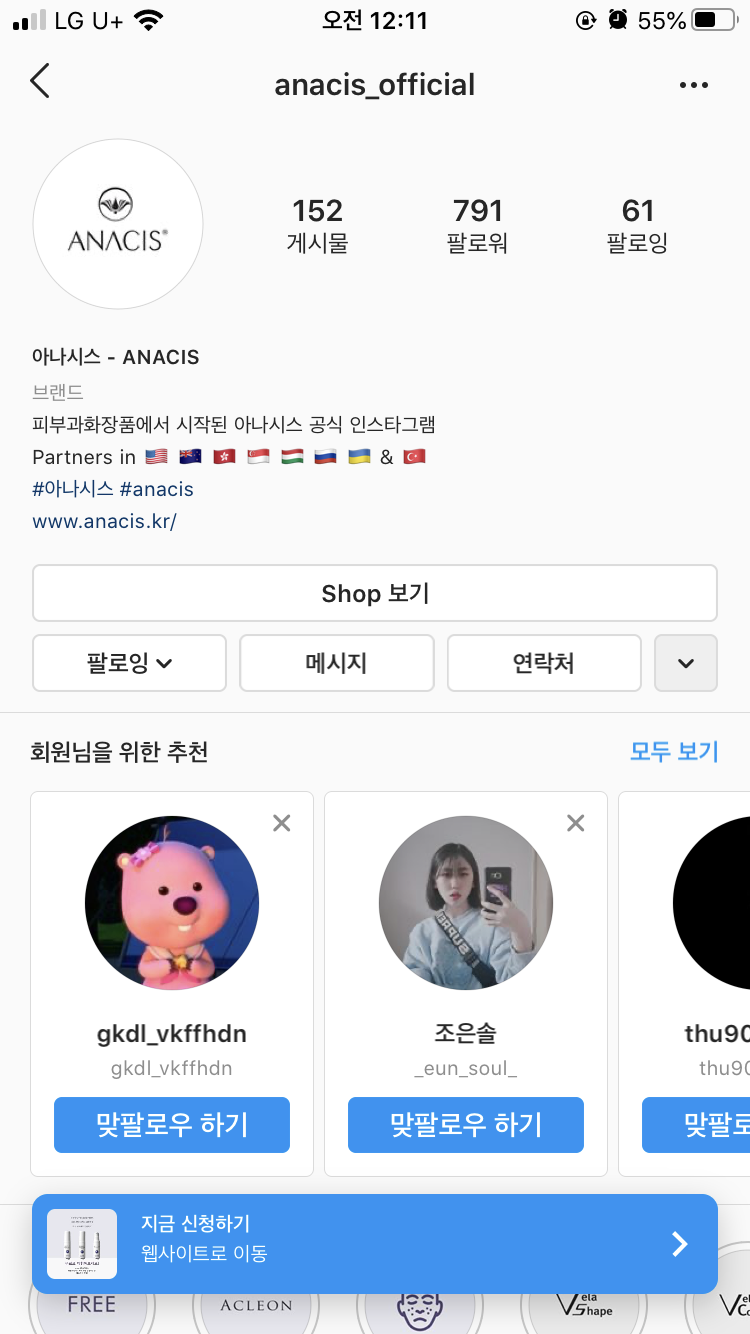View the 791 팔로워 list

477,224
